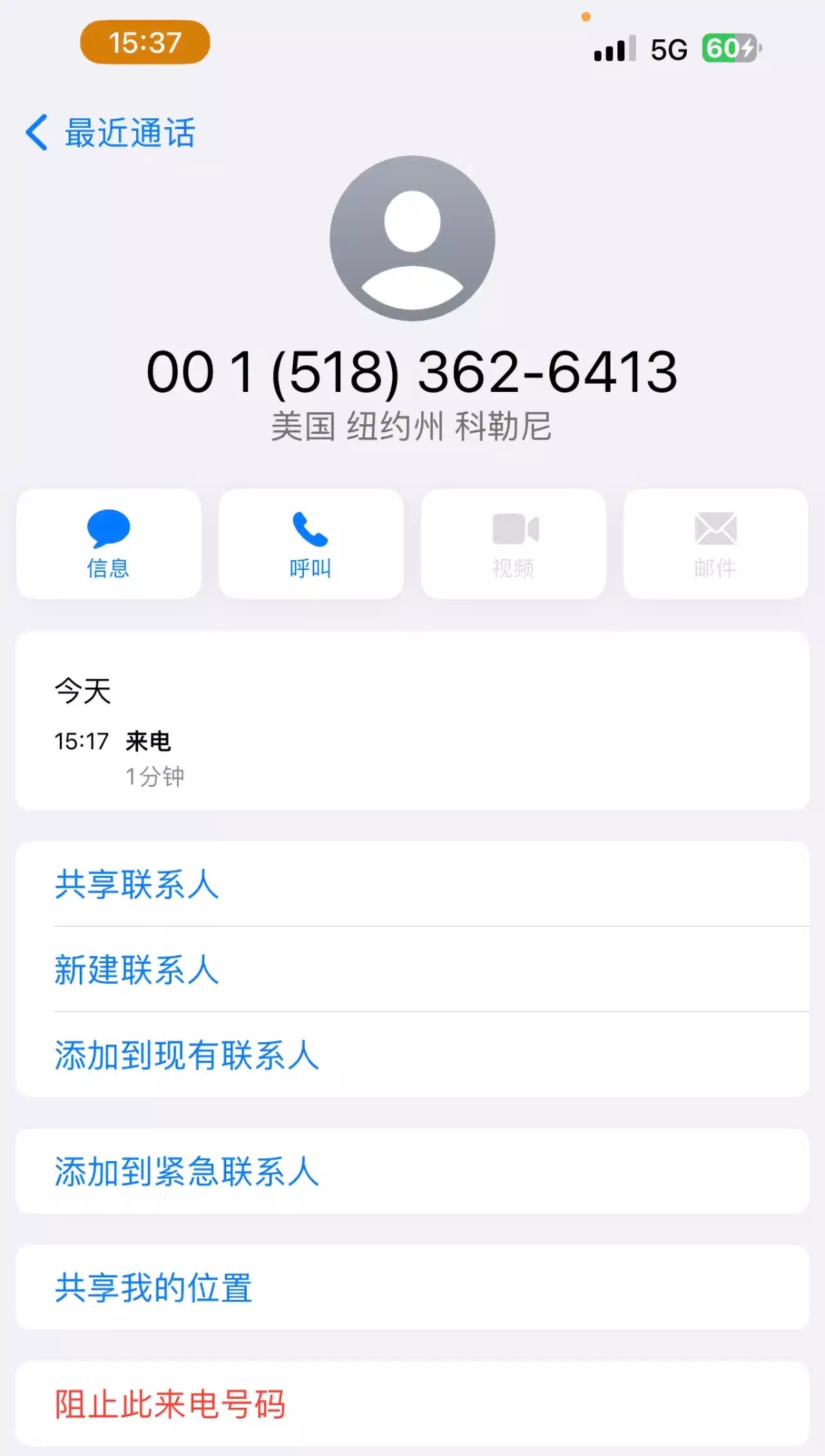The height and width of the screenshot is (1456, 825).
Task: Select 共享我的位置
Action: (154, 1288)
